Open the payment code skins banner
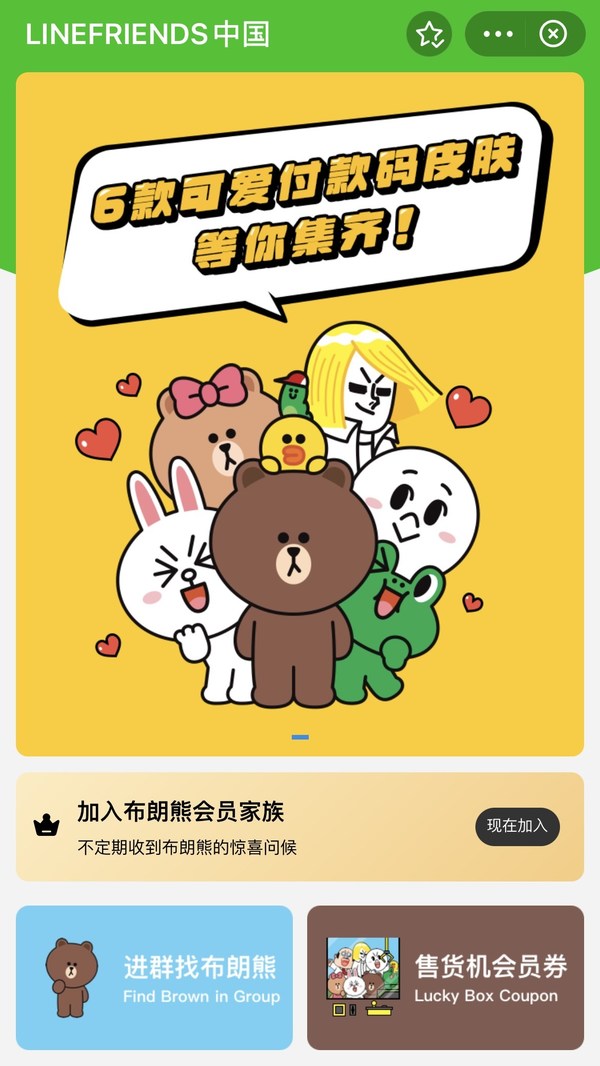 pyautogui.click(x=300, y=410)
